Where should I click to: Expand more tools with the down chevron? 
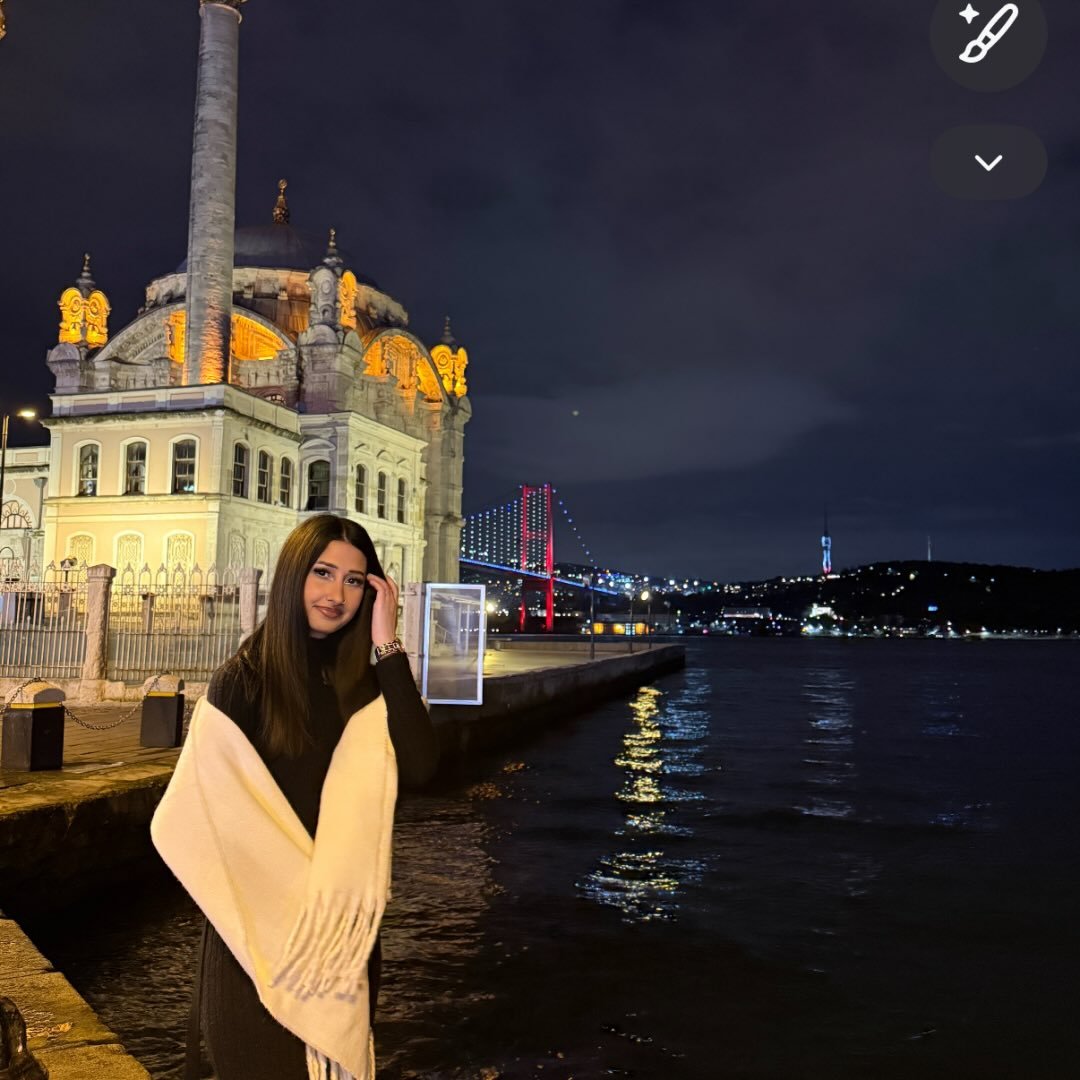(x=987, y=162)
